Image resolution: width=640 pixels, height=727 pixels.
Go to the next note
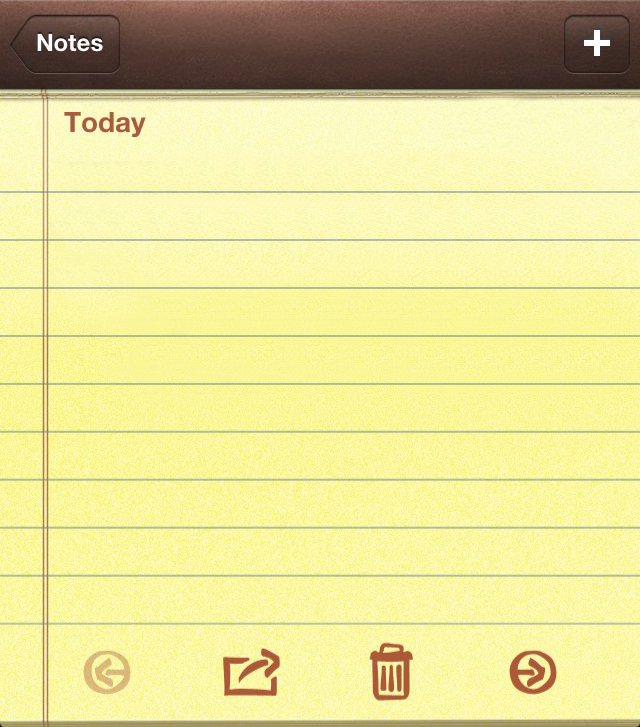533,672
